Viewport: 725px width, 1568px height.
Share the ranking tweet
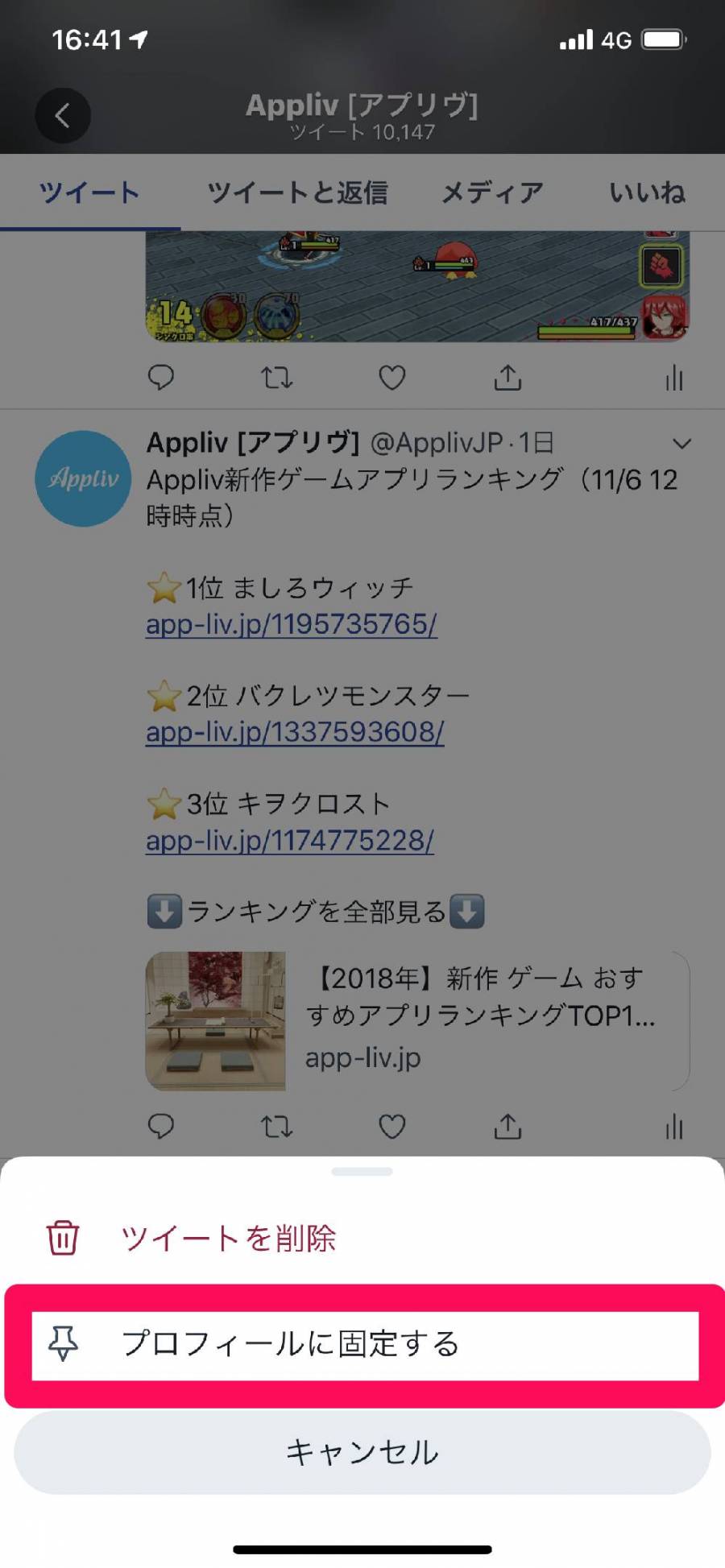pyautogui.click(x=507, y=1127)
